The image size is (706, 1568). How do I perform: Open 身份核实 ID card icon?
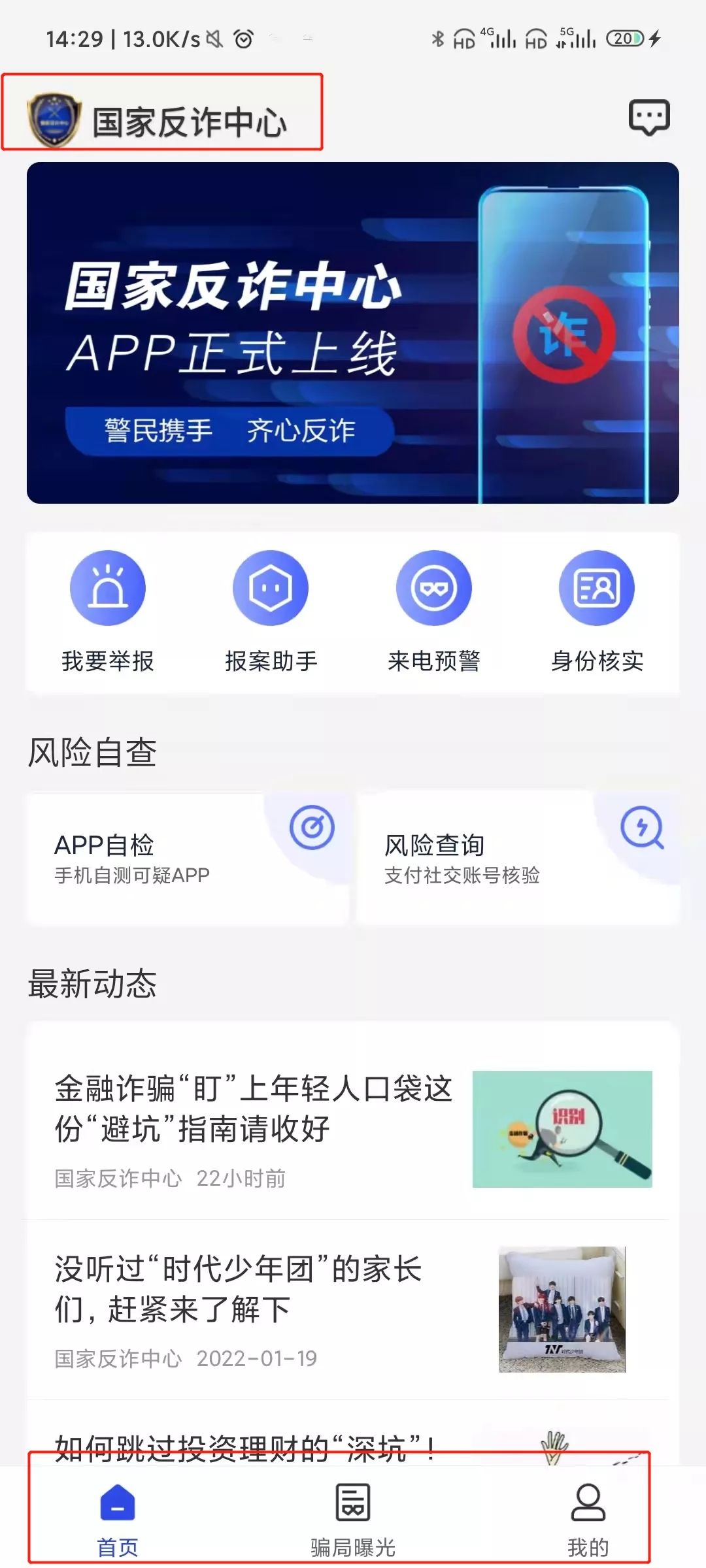596,587
